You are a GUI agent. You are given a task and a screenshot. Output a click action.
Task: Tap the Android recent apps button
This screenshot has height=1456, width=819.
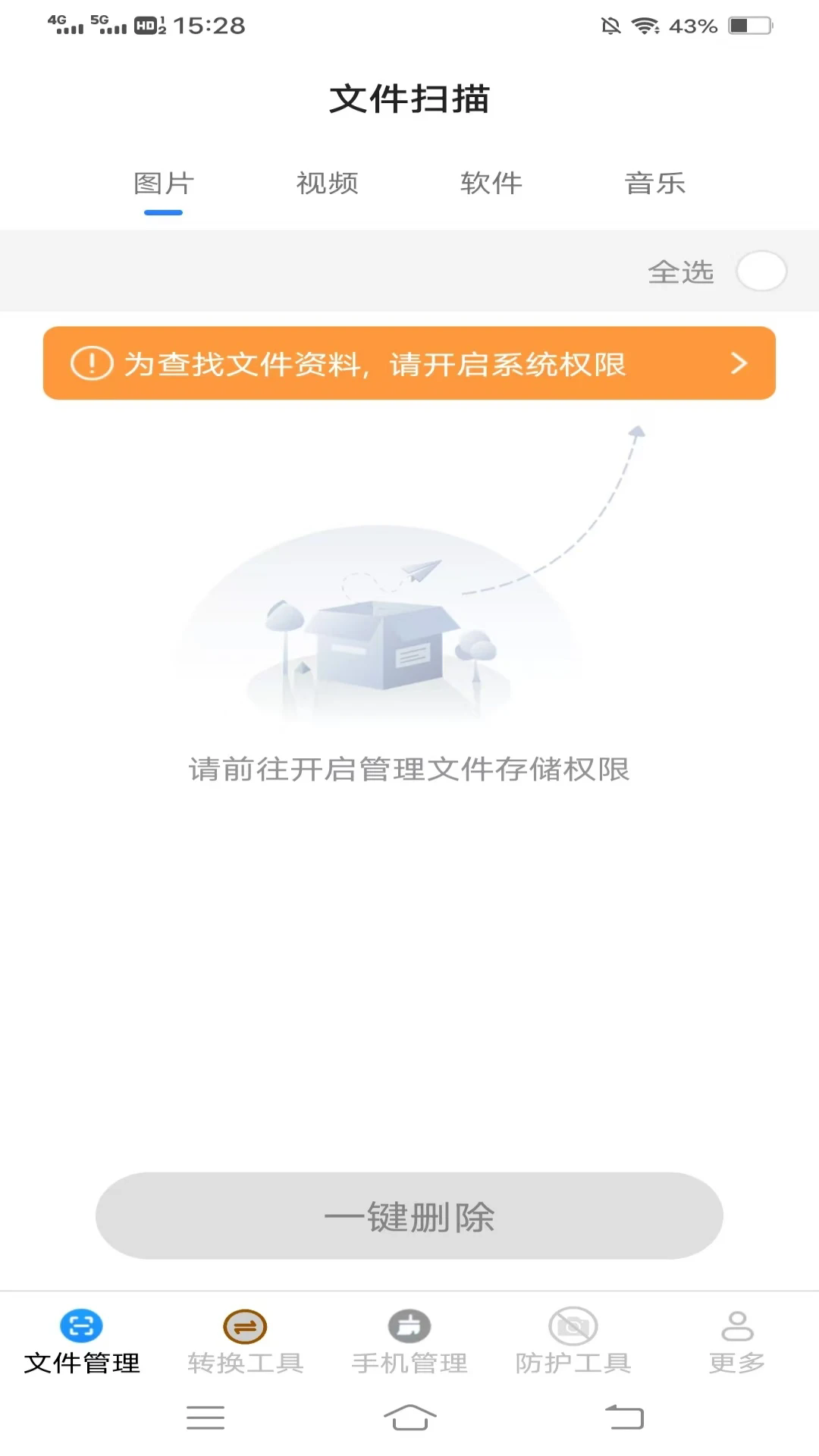(205, 1418)
